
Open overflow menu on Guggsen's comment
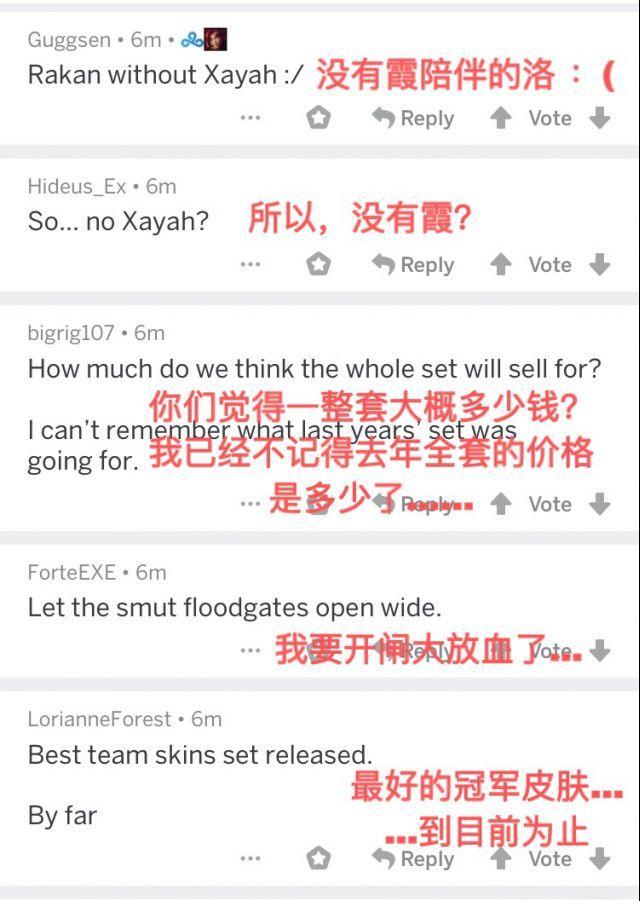[x=251, y=118]
